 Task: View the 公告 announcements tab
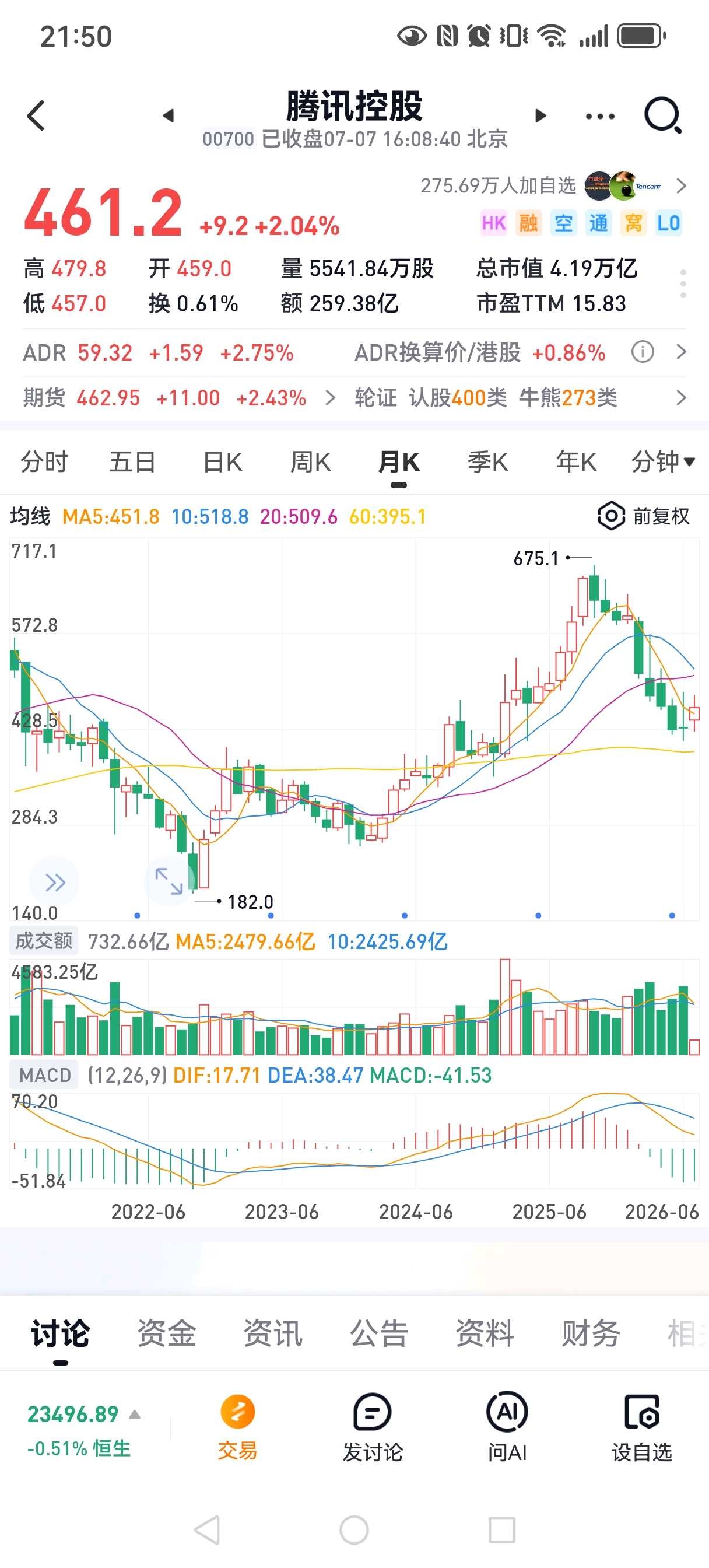click(x=378, y=1333)
